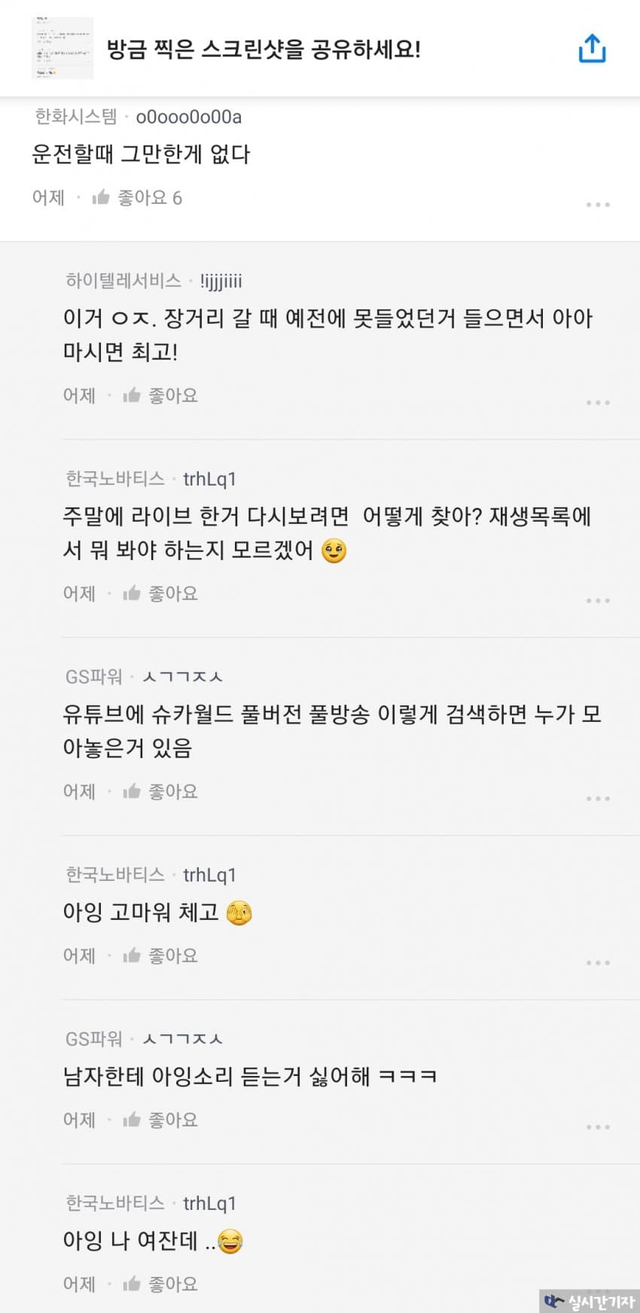Like the reply about 유튜브에 슈카월드 풀버전
The width and height of the screenshot is (640, 1313).
pos(160,791)
